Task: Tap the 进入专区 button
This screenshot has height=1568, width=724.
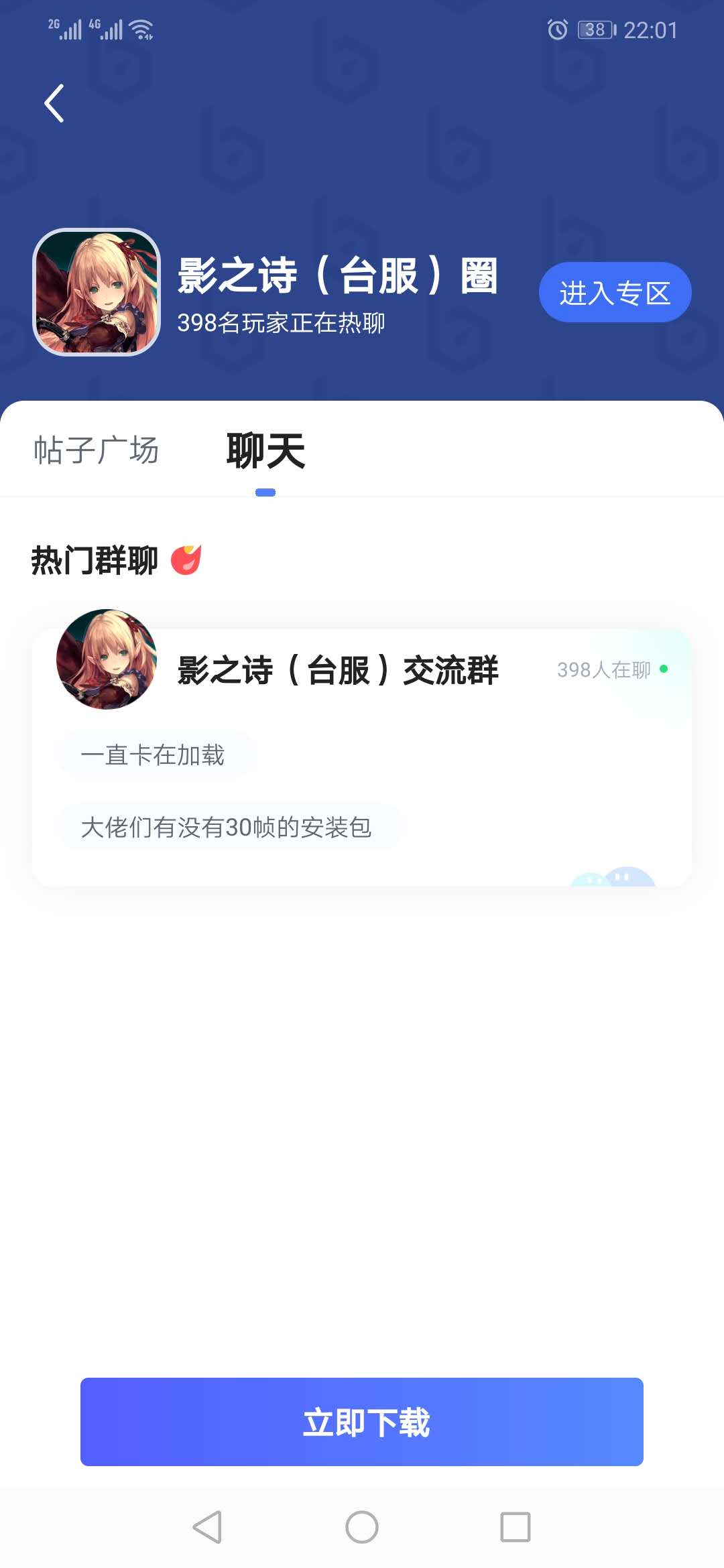Action: (x=615, y=292)
